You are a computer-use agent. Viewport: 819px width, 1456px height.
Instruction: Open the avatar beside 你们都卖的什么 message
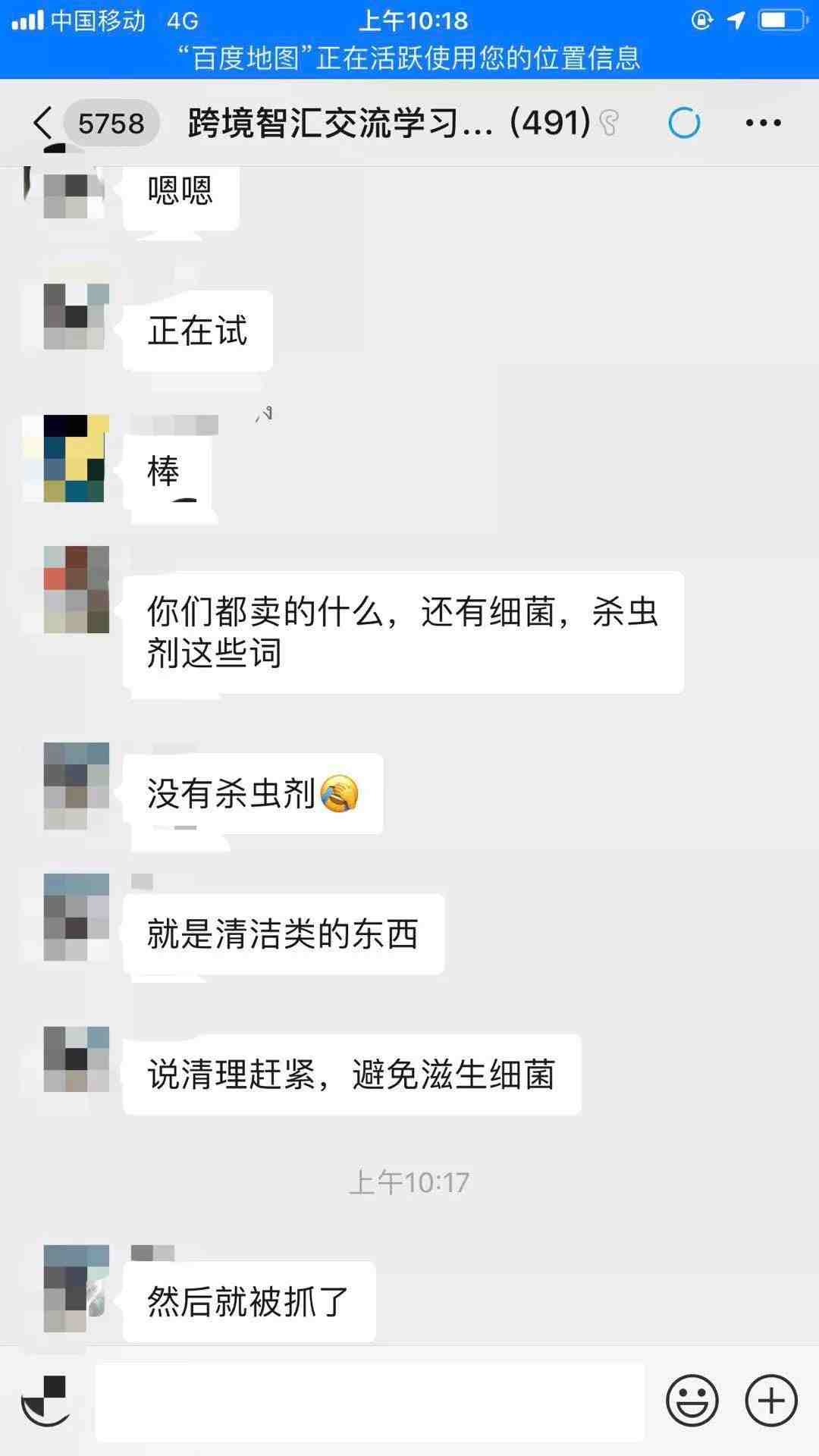(76, 589)
